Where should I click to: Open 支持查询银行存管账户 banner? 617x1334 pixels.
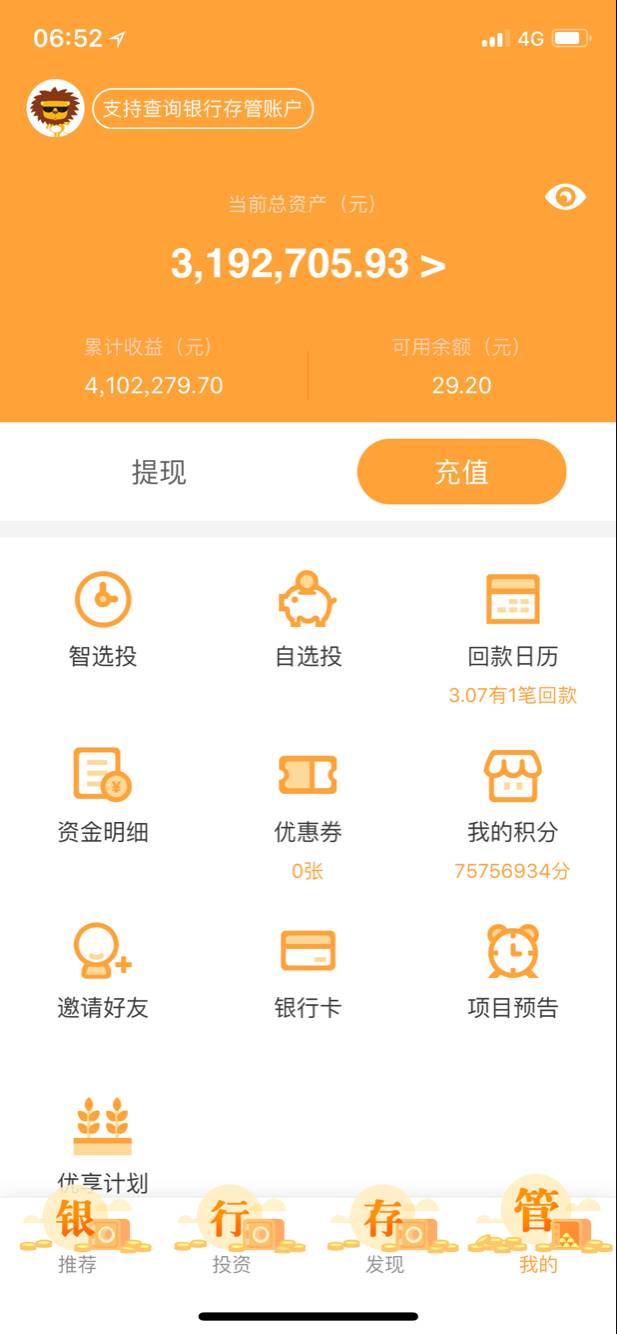pos(203,109)
